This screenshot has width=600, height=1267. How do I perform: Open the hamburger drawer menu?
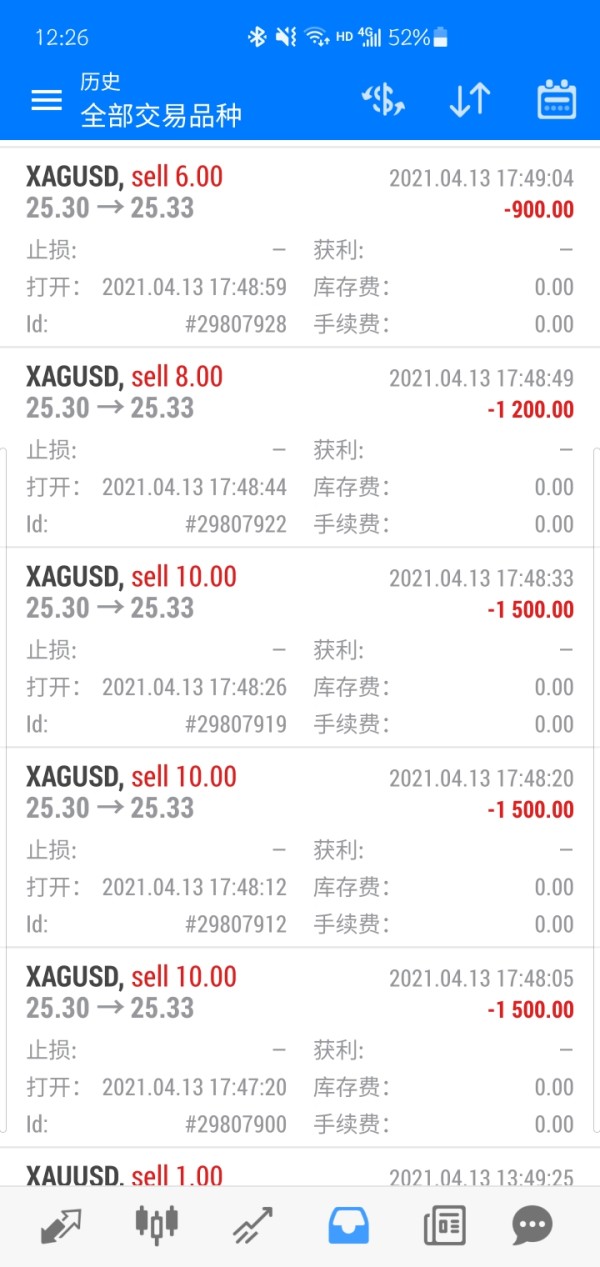[x=47, y=100]
